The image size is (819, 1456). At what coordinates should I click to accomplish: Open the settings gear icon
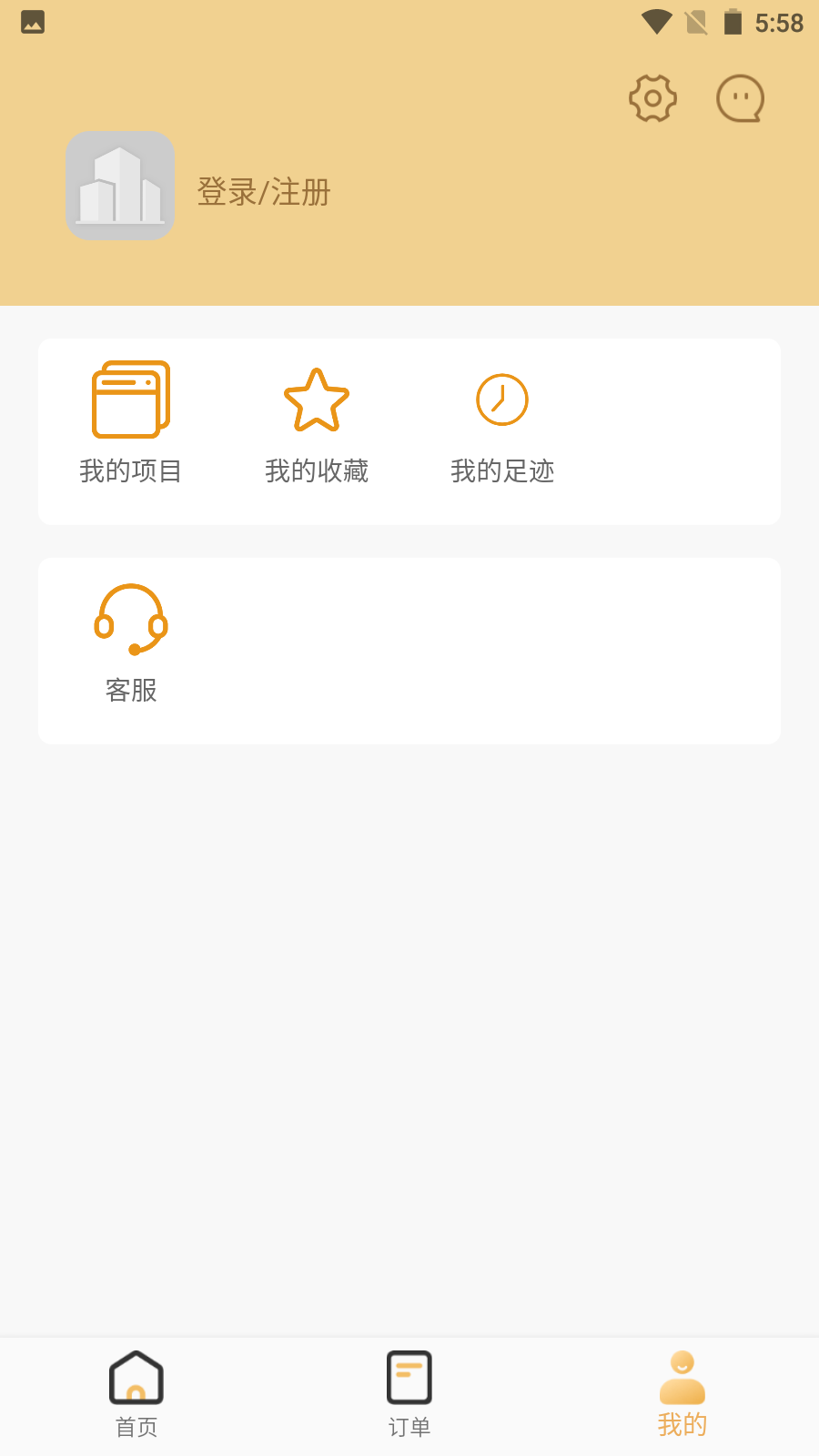click(x=652, y=98)
